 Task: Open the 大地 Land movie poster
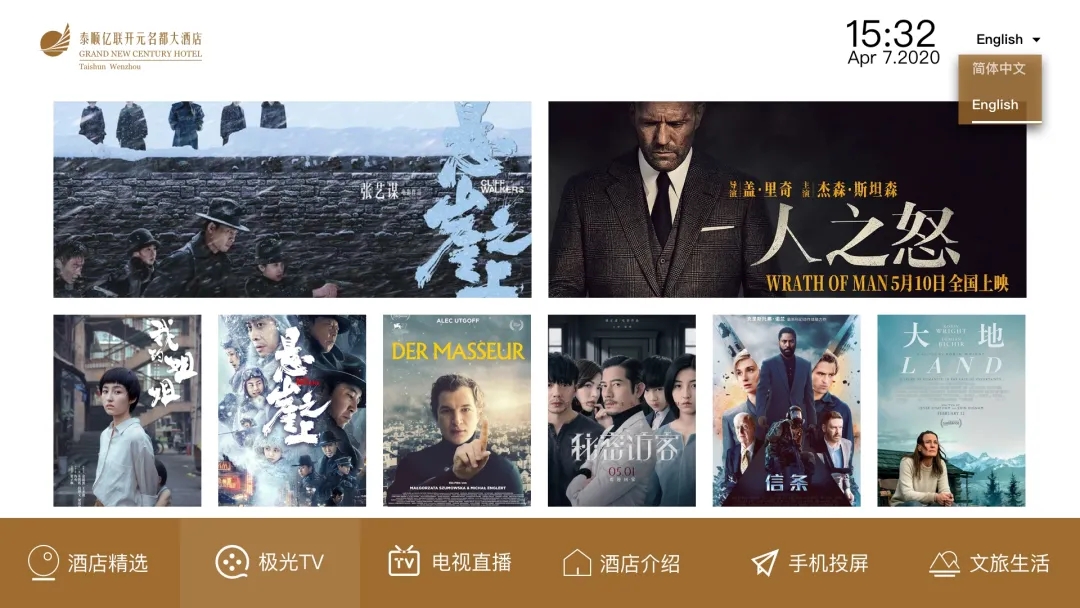(x=951, y=410)
